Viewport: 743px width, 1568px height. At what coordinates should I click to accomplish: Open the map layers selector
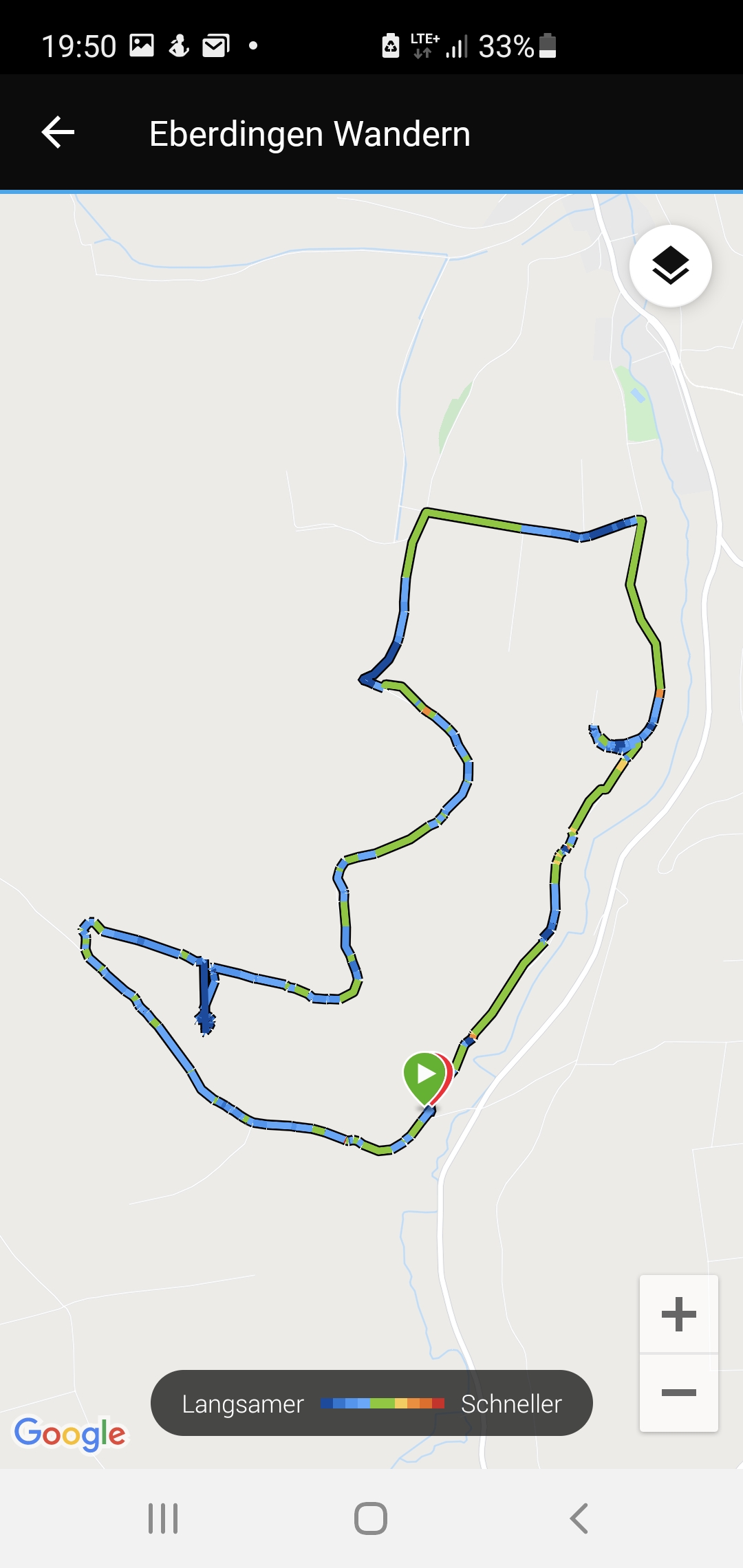(670, 266)
